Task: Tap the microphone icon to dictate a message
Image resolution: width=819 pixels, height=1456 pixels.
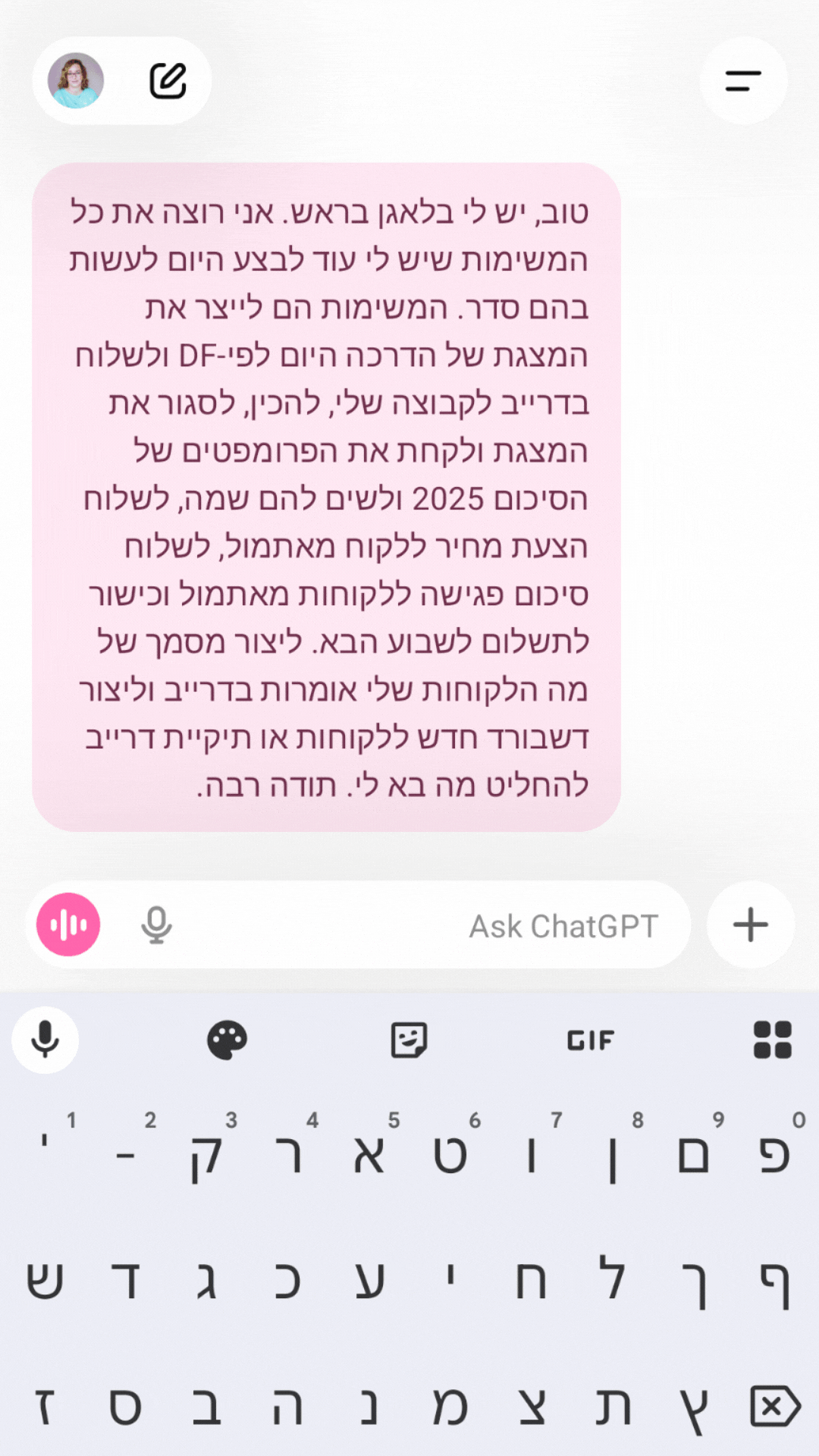Action: point(155,924)
